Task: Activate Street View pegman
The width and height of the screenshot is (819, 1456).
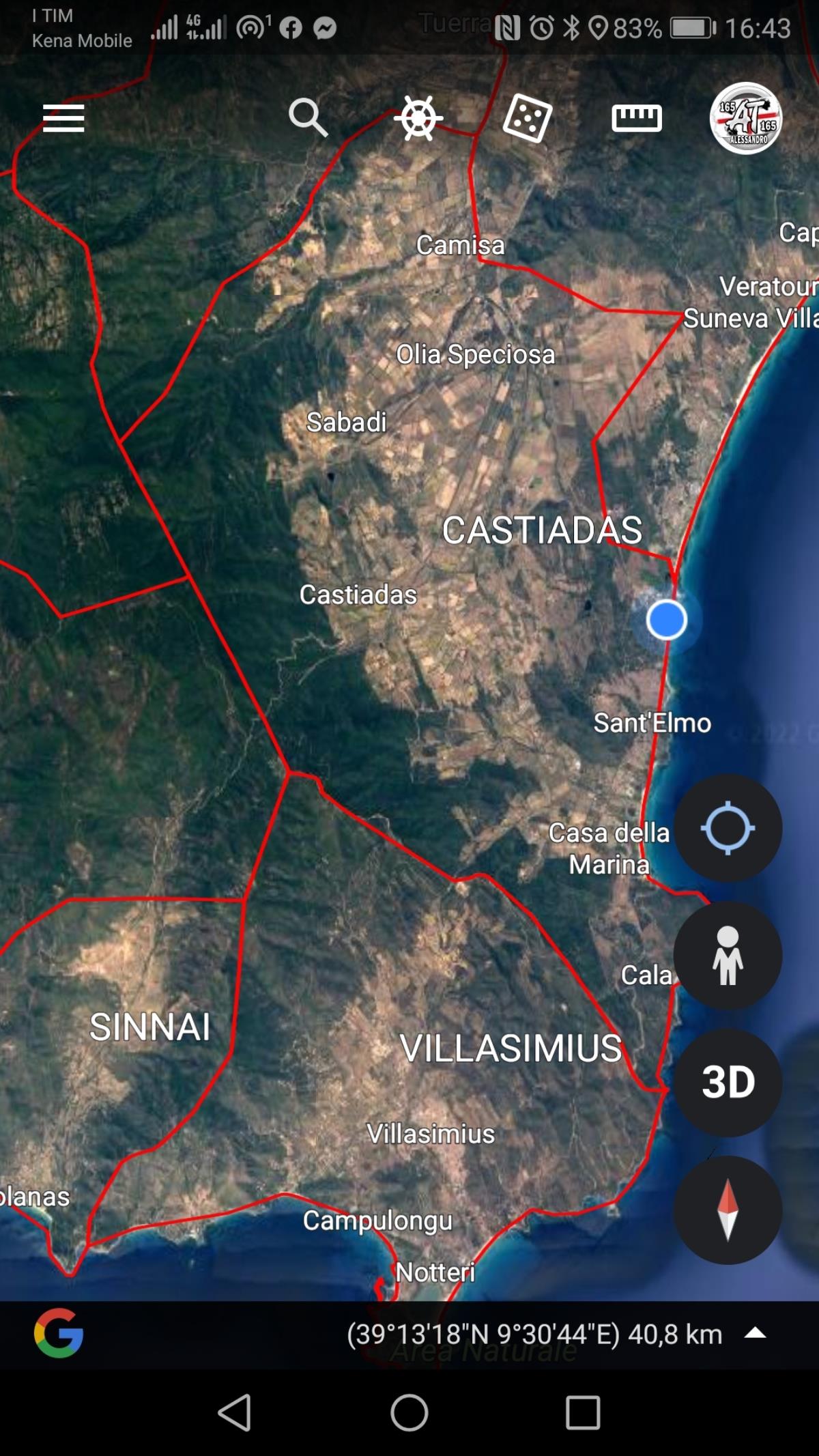Action: 728,955
